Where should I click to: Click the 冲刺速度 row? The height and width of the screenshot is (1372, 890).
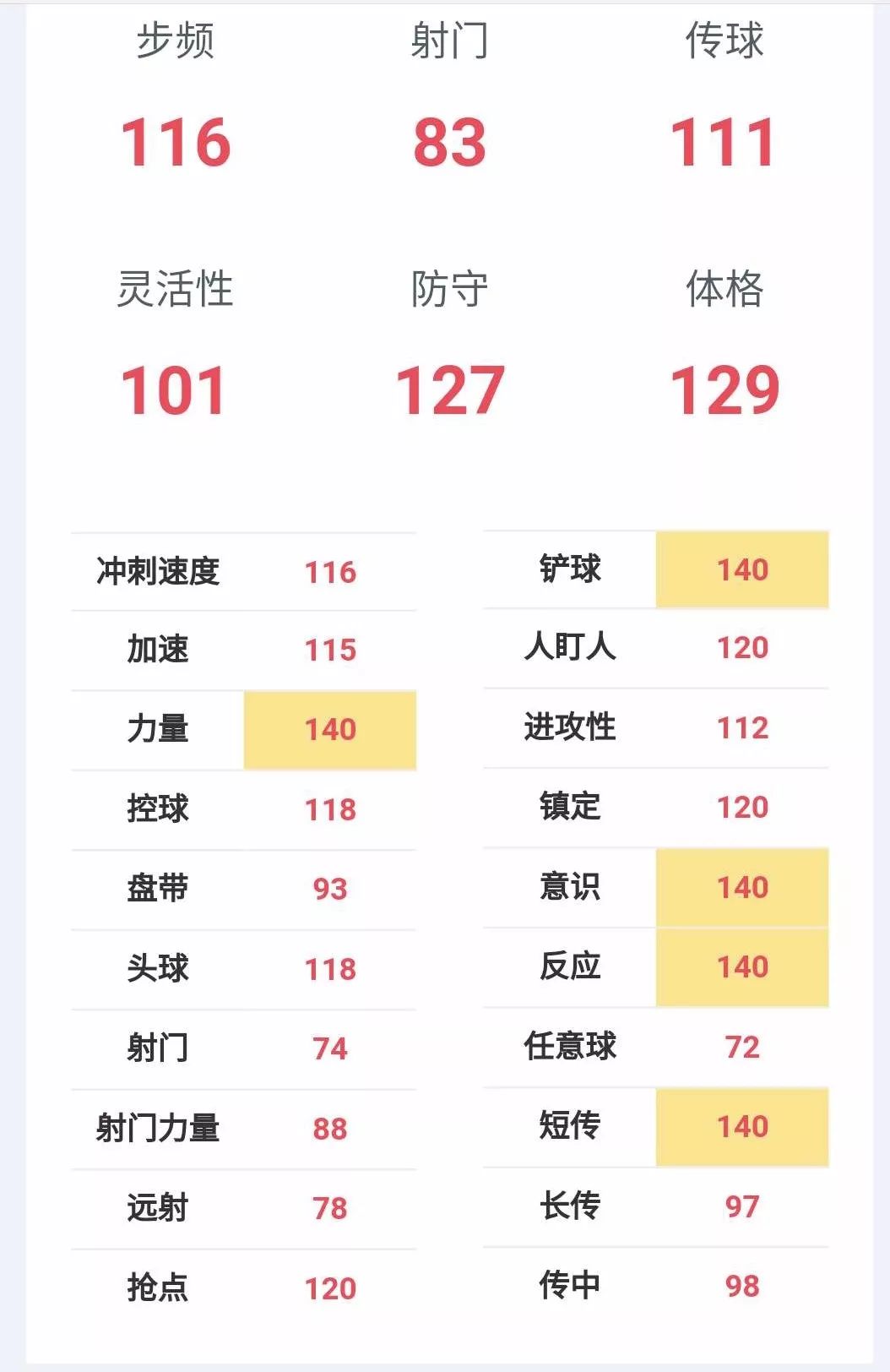(245, 571)
